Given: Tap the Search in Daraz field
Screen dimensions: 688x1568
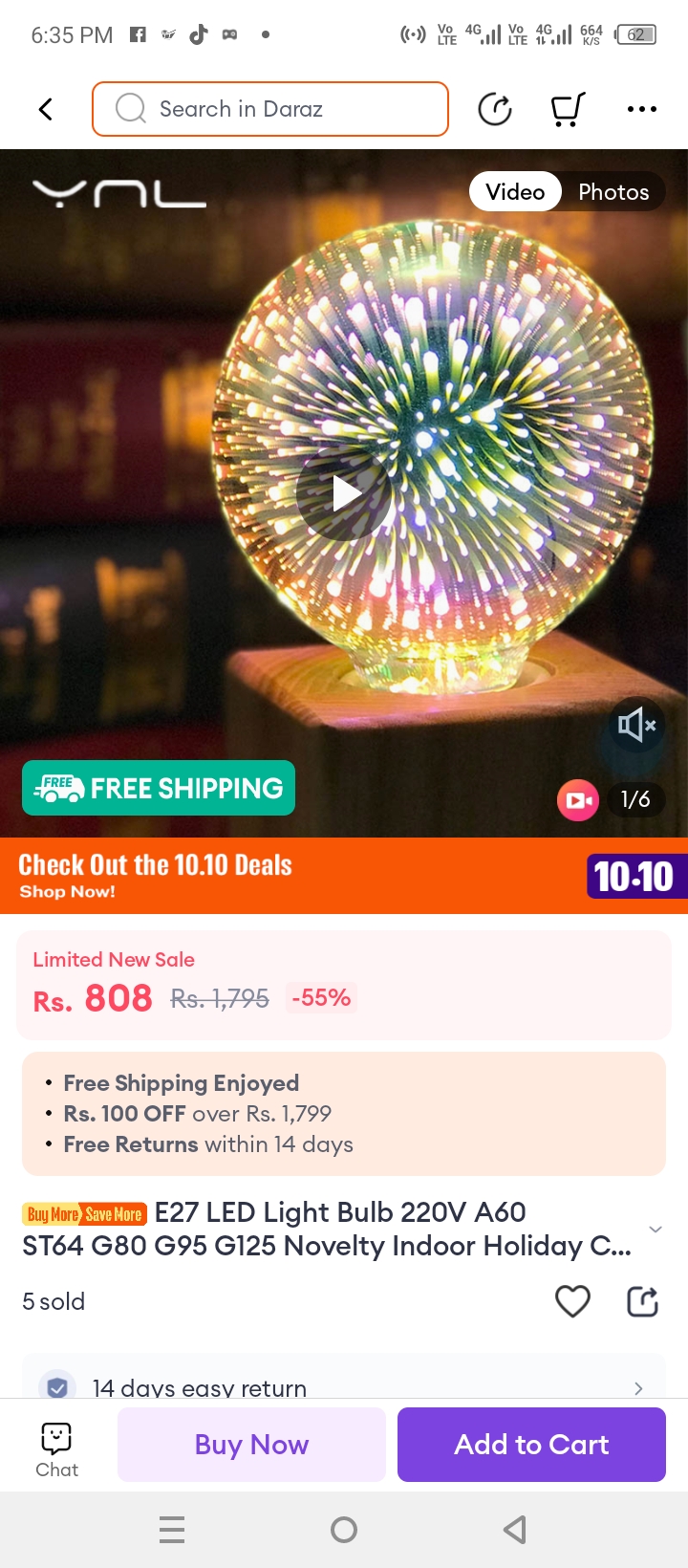Looking at the screenshot, I should pos(270,109).
